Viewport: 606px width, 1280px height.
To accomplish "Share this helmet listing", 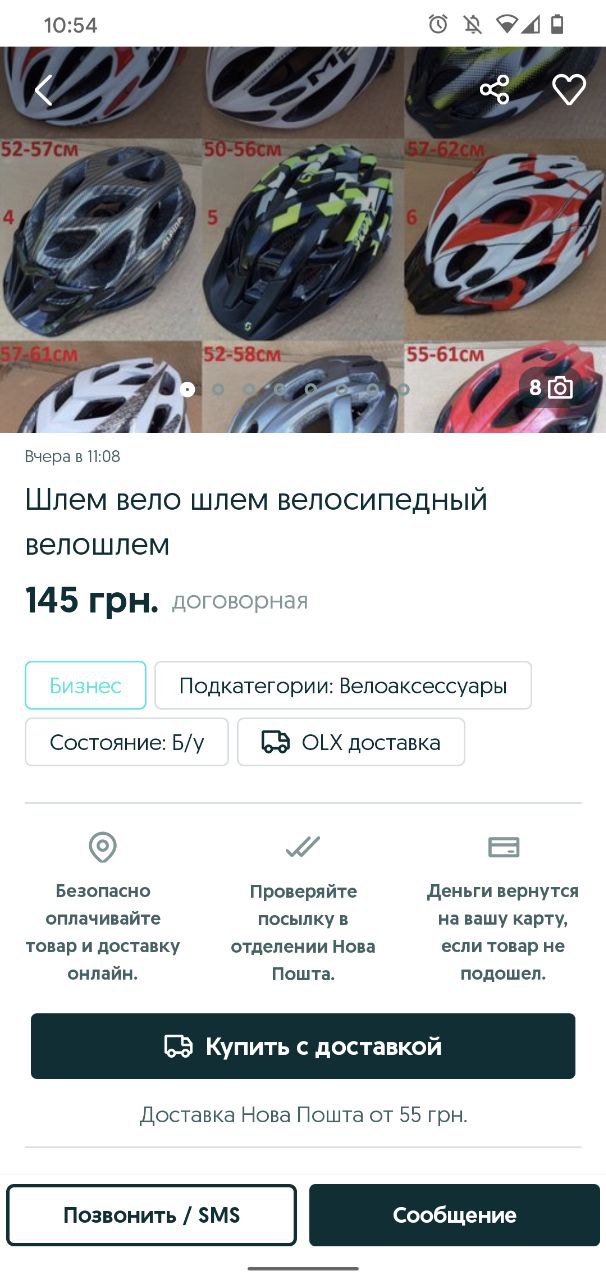I will 494,90.
